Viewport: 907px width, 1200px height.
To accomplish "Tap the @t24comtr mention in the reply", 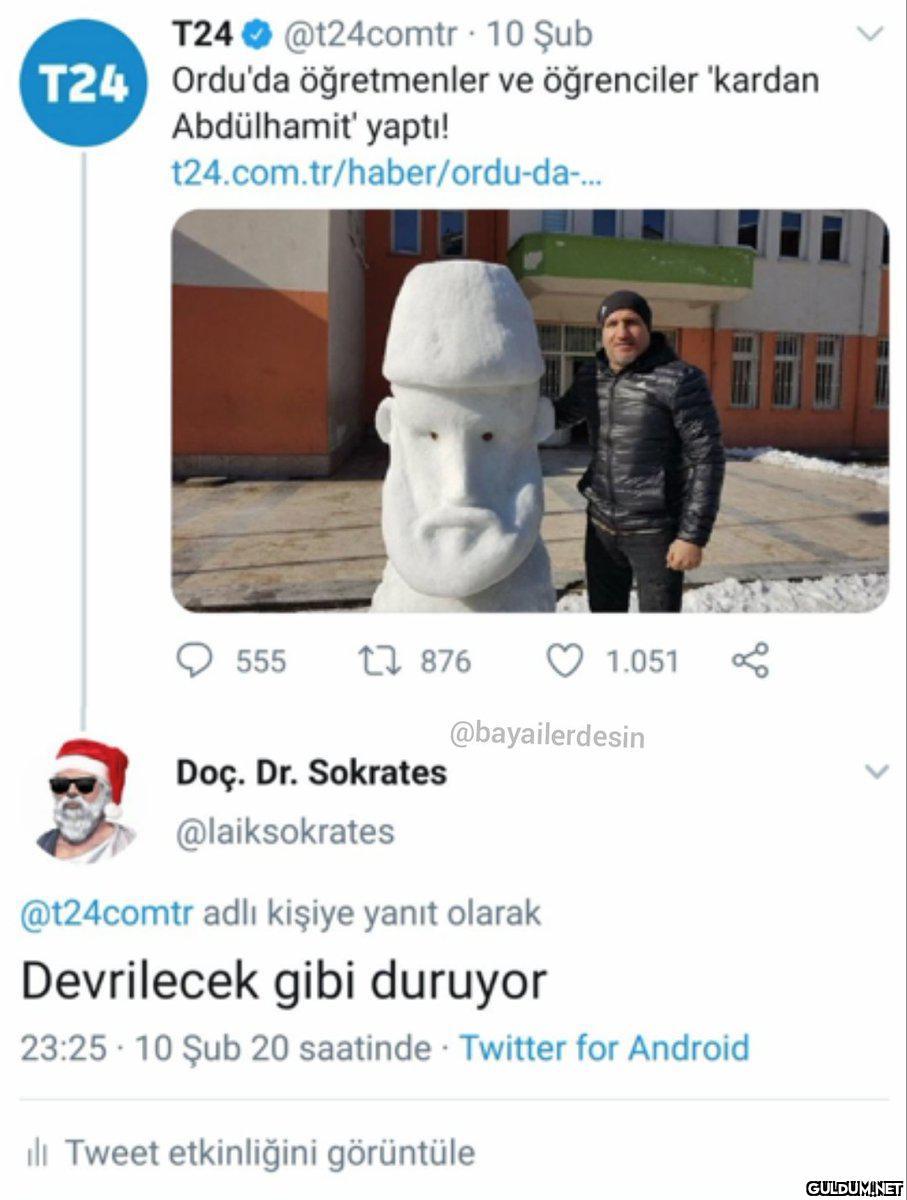I will coord(105,913).
